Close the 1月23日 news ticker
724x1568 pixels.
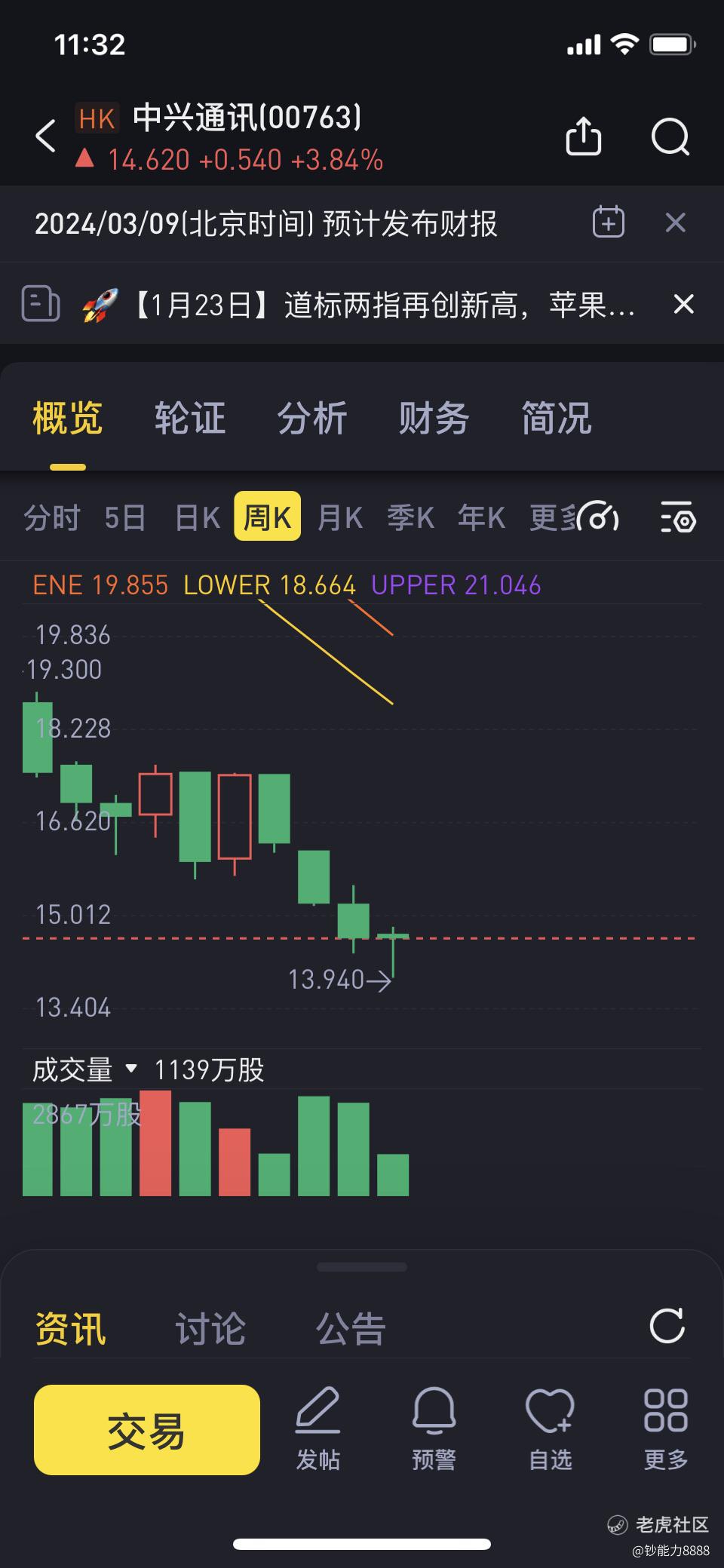click(x=683, y=305)
